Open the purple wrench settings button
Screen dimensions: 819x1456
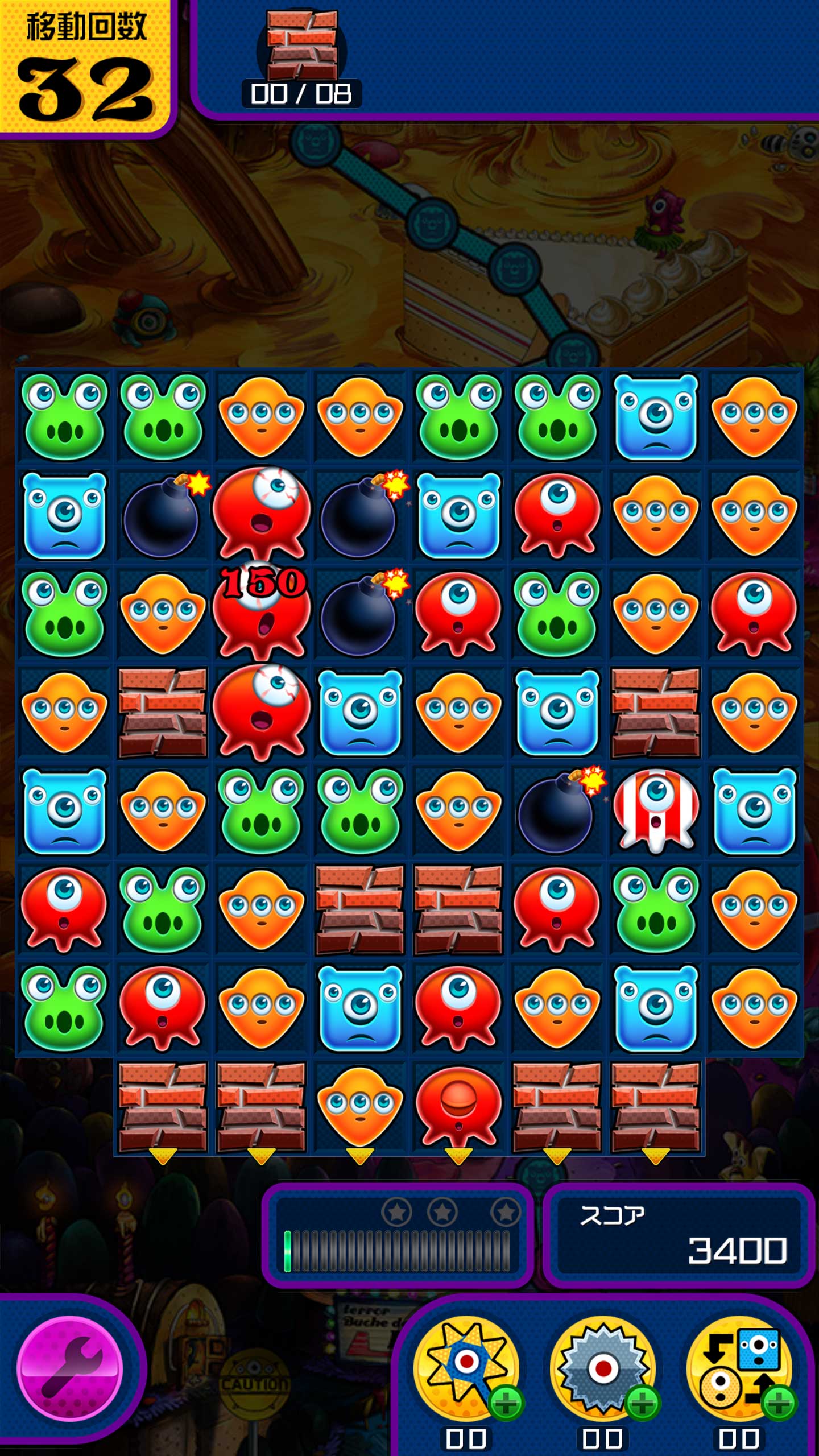pos(69,1368)
